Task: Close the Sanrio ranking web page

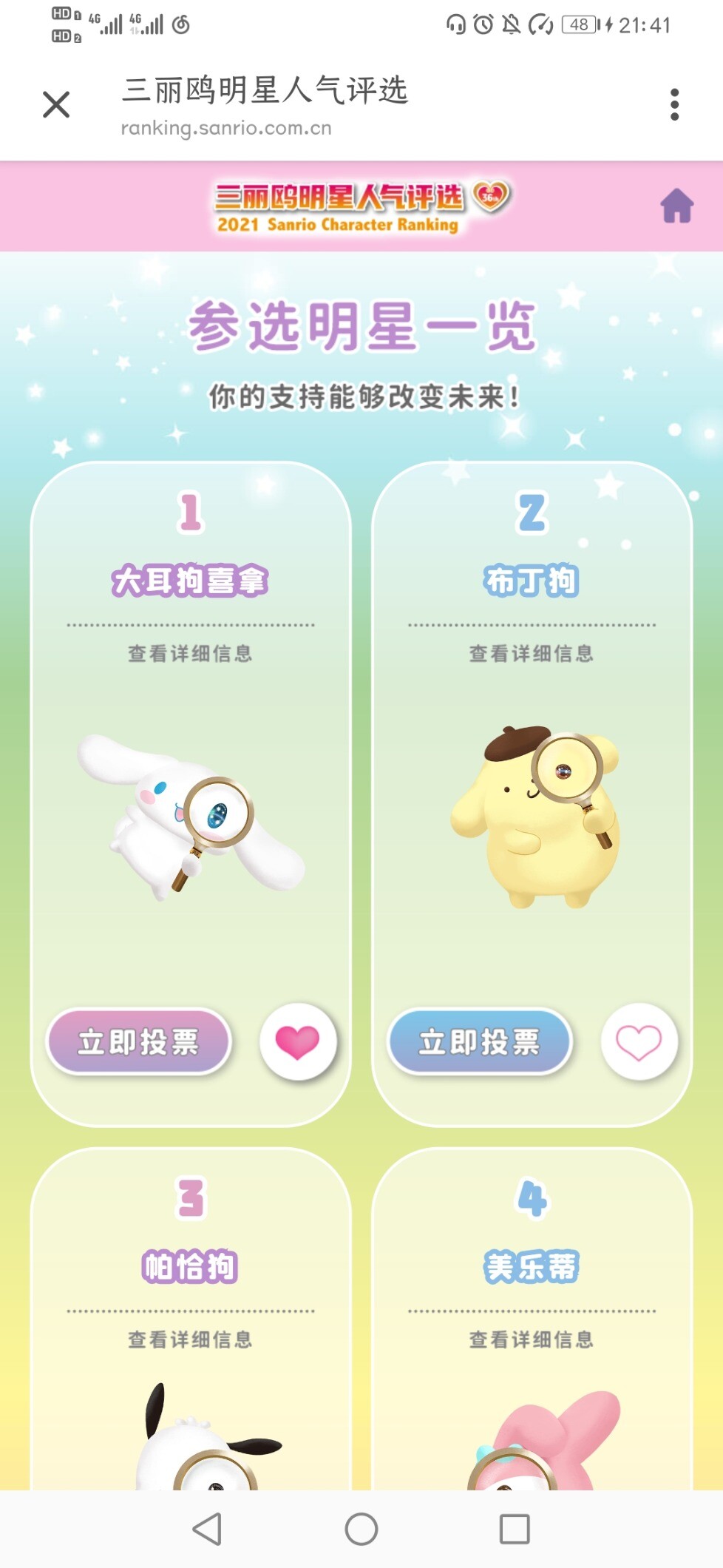Action: click(x=56, y=104)
